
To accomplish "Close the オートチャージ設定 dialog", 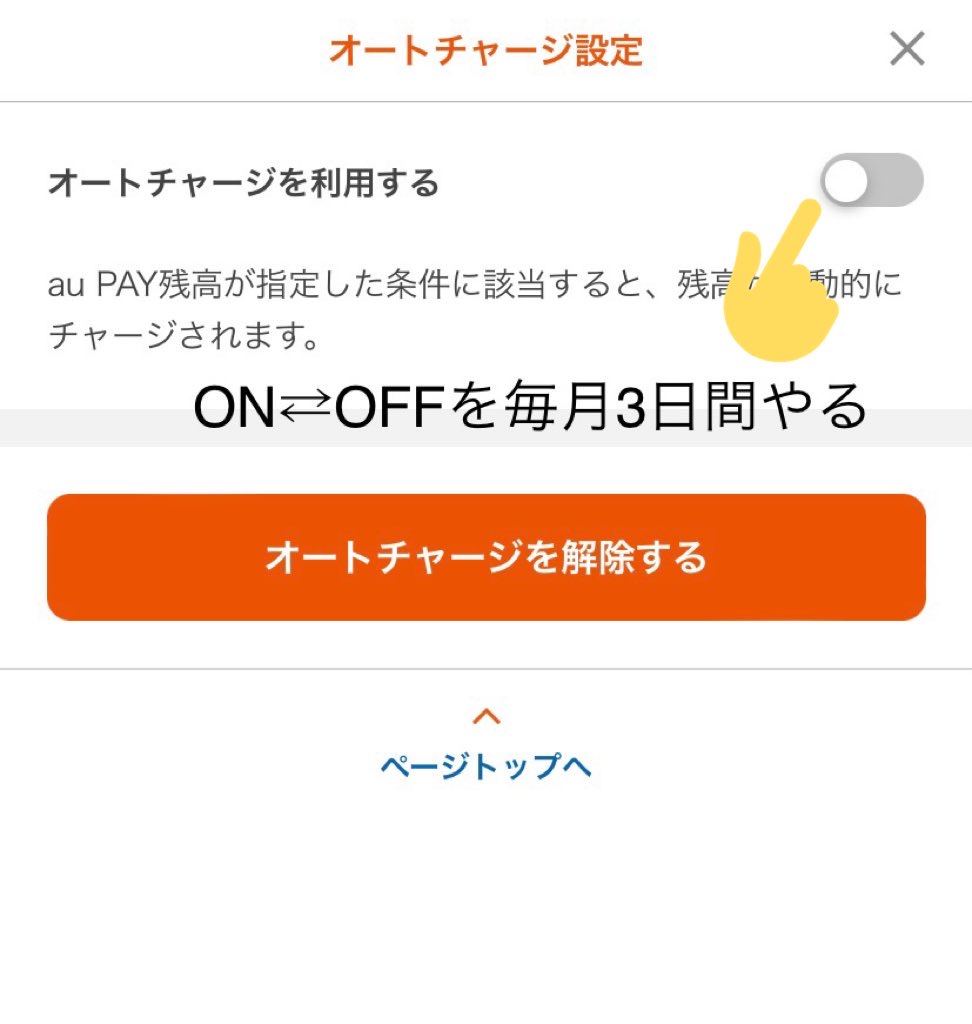I will pos(907,48).
